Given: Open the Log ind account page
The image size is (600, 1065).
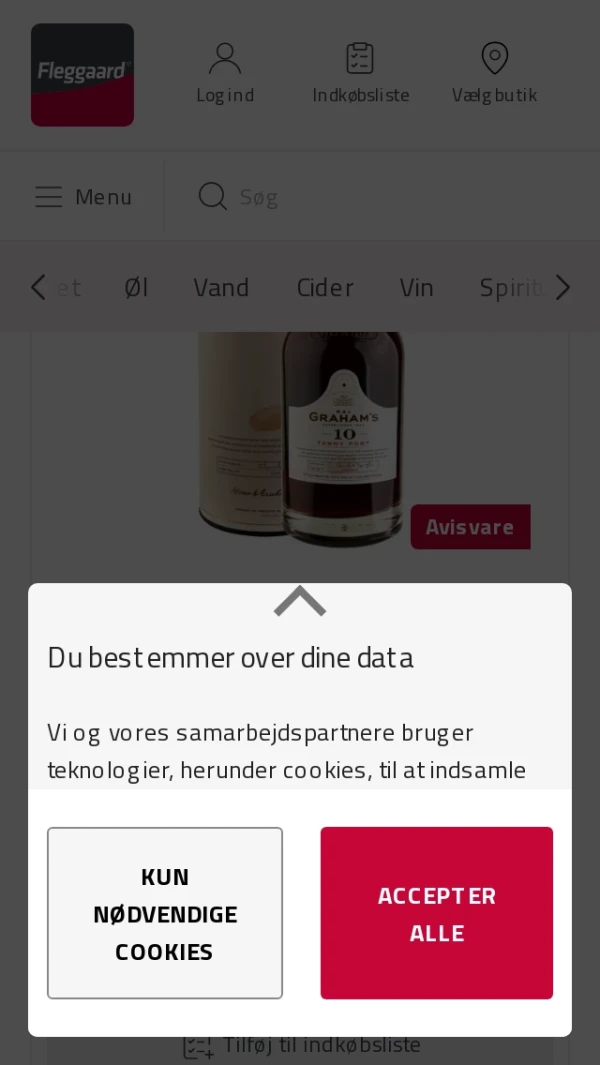Looking at the screenshot, I should point(225,74).
